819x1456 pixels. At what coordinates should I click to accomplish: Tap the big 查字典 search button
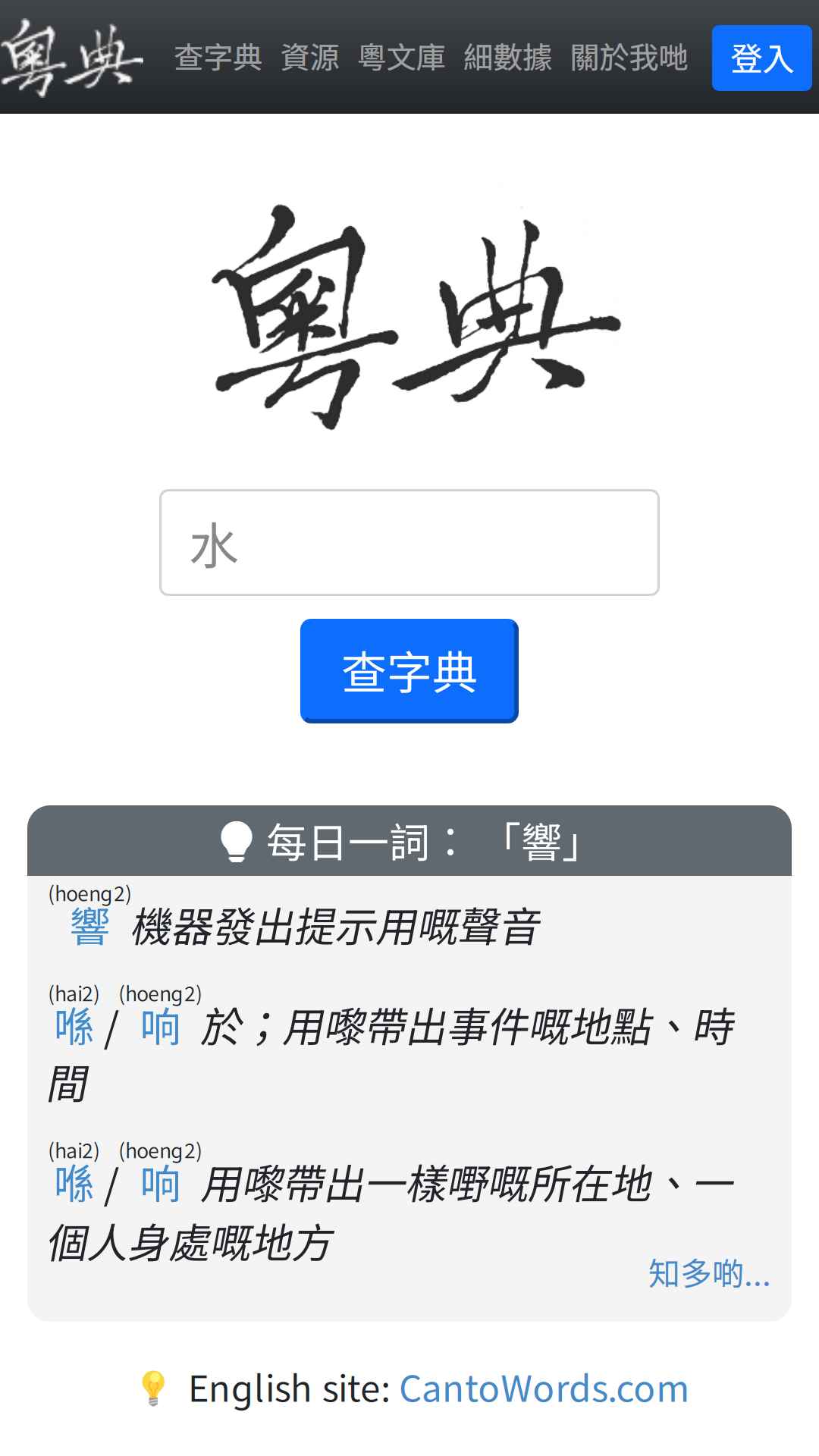[409, 671]
